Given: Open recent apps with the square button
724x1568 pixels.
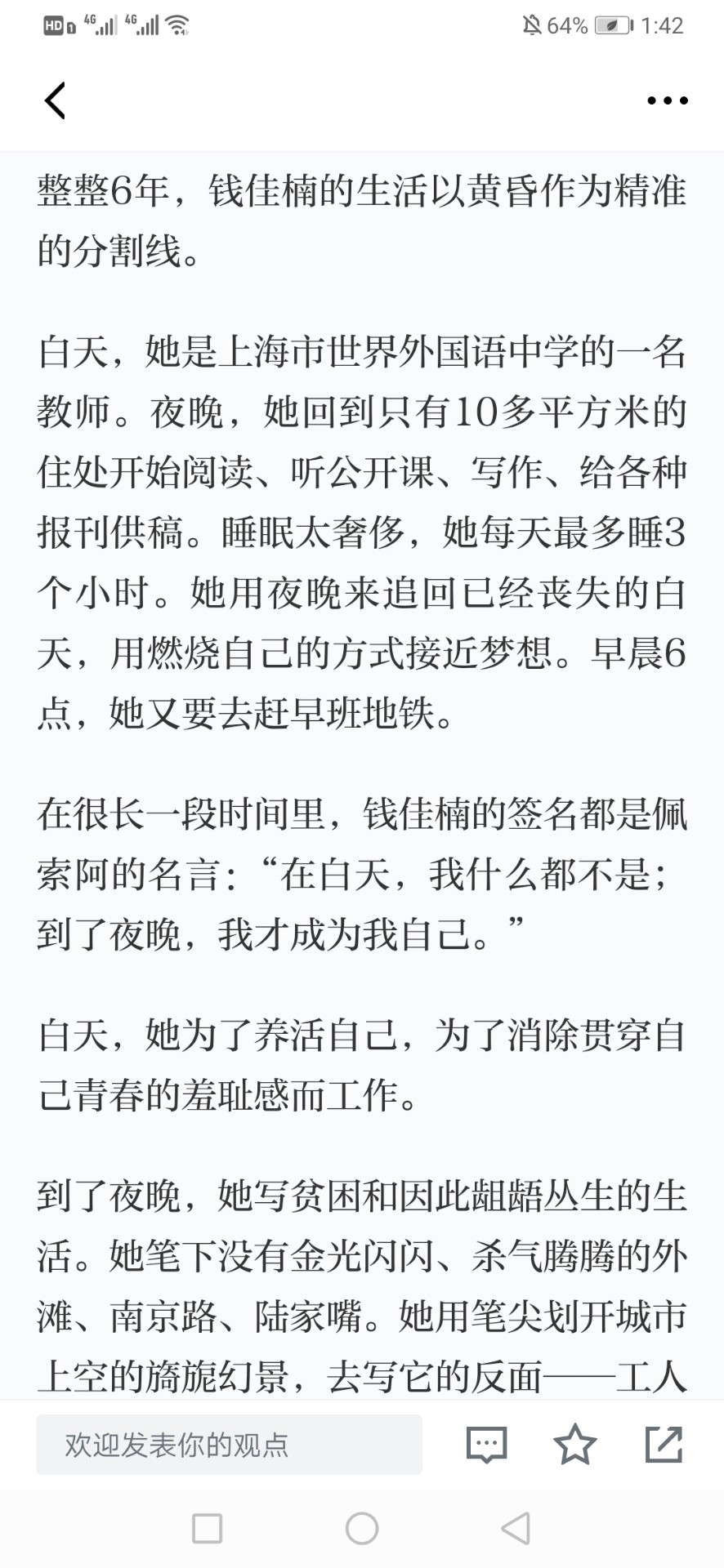Looking at the screenshot, I should 207,1528.
